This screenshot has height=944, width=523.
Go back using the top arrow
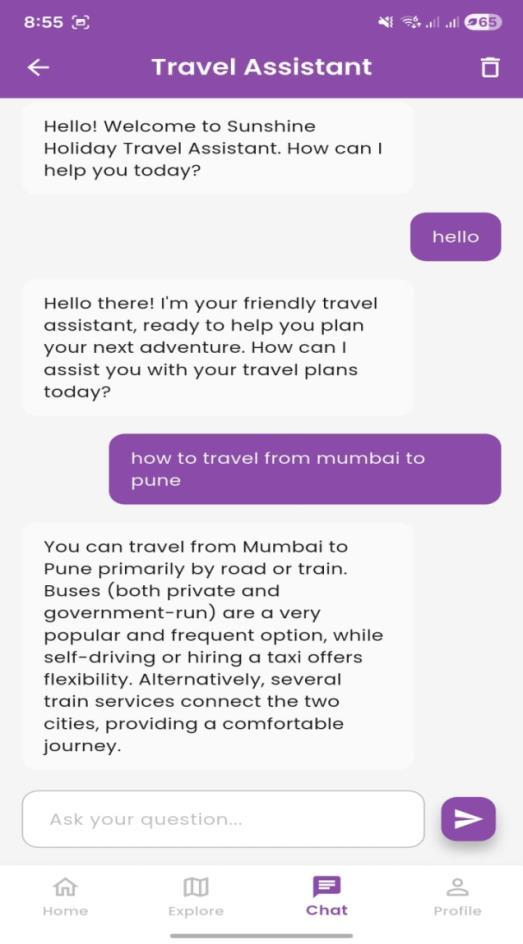tap(38, 67)
